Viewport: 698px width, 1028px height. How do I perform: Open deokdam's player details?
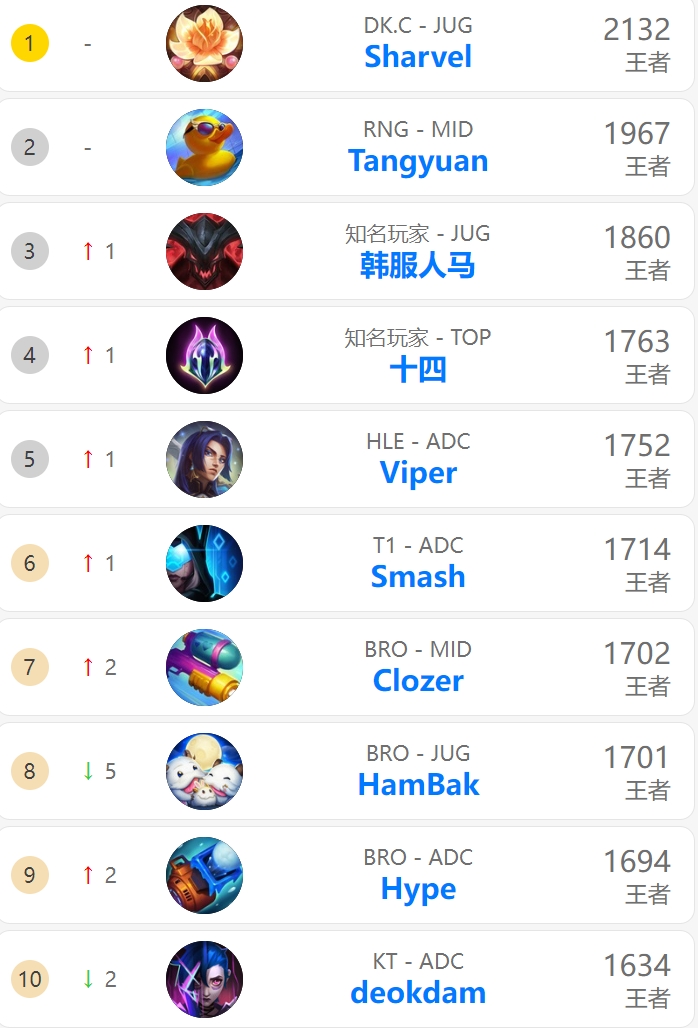(x=418, y=993)
